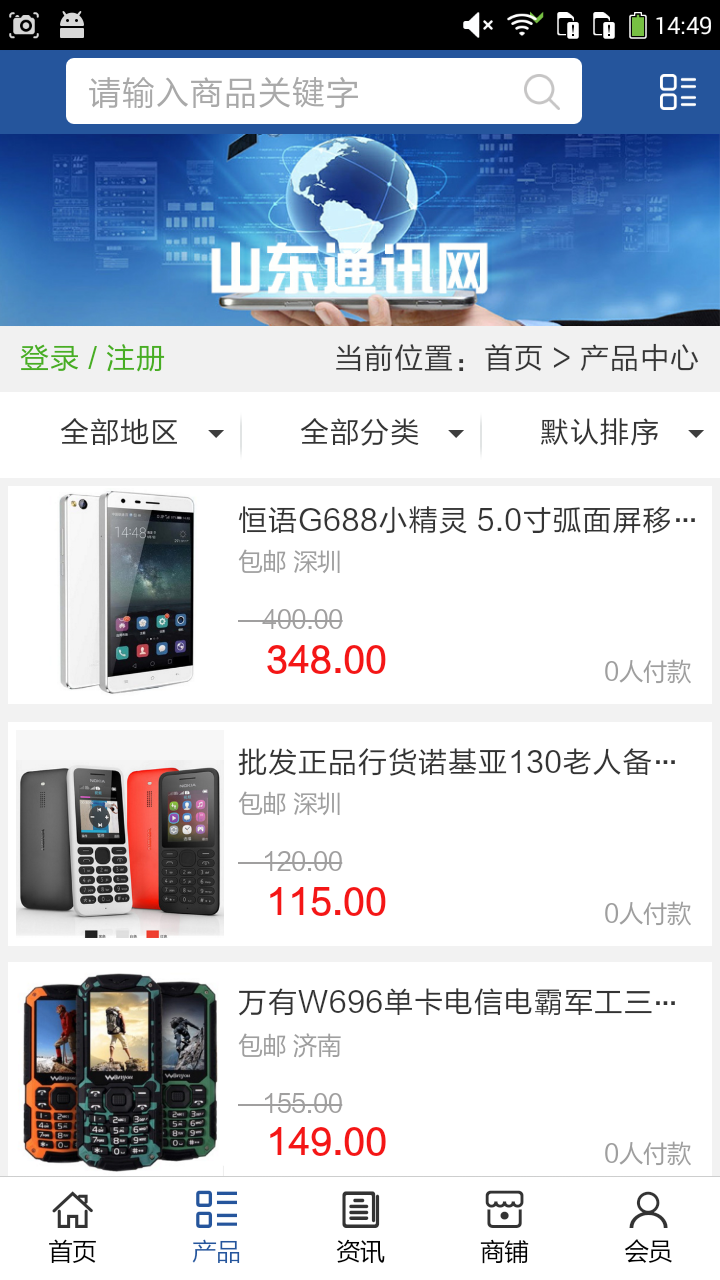This screenshot has height=1280, width=720.
Task: Open the 诺基亚130 product card
Action: [360, 834]
